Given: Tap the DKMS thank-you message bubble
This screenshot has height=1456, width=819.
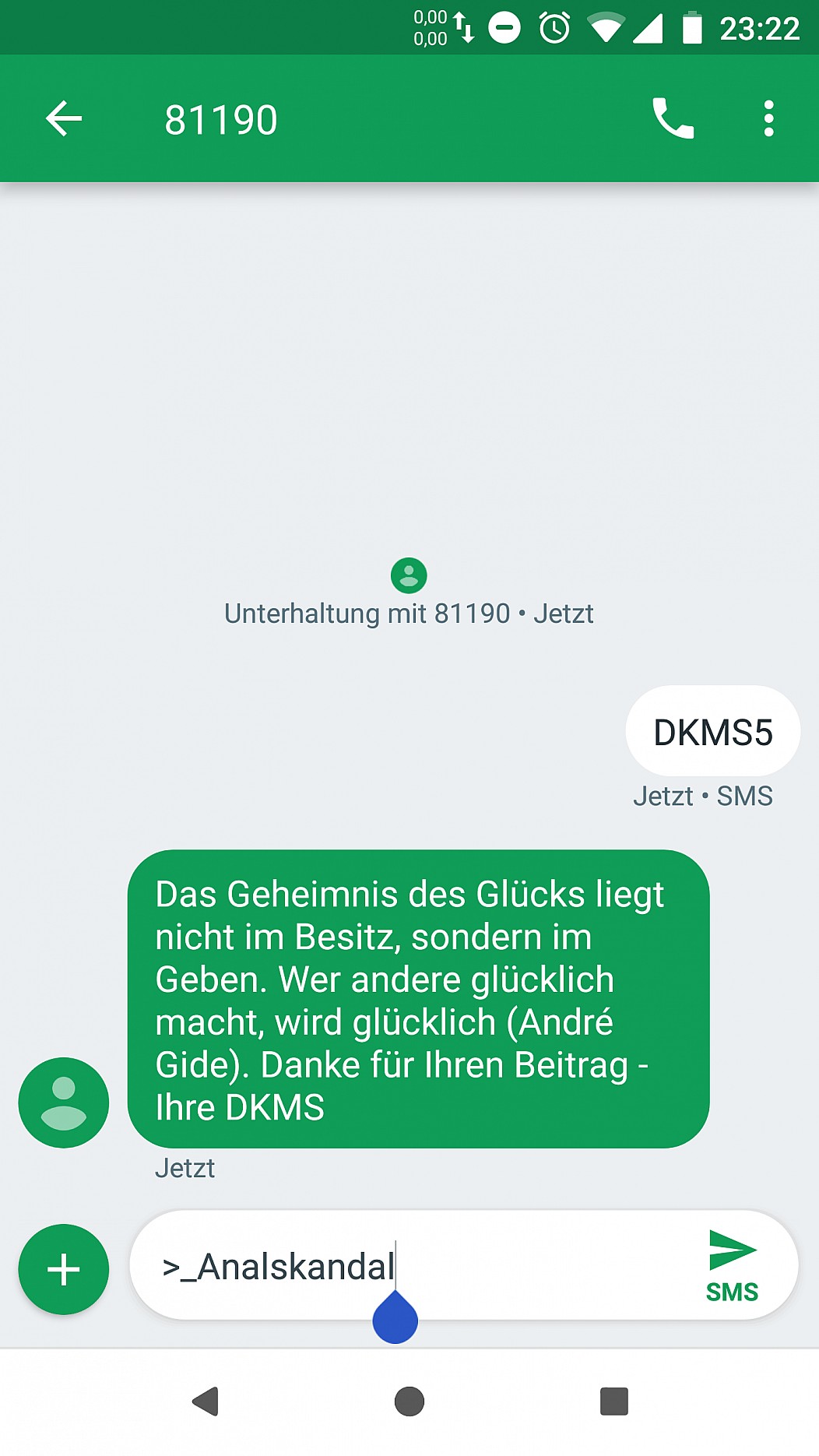Looking at the screenshot, I should [418, 999].
